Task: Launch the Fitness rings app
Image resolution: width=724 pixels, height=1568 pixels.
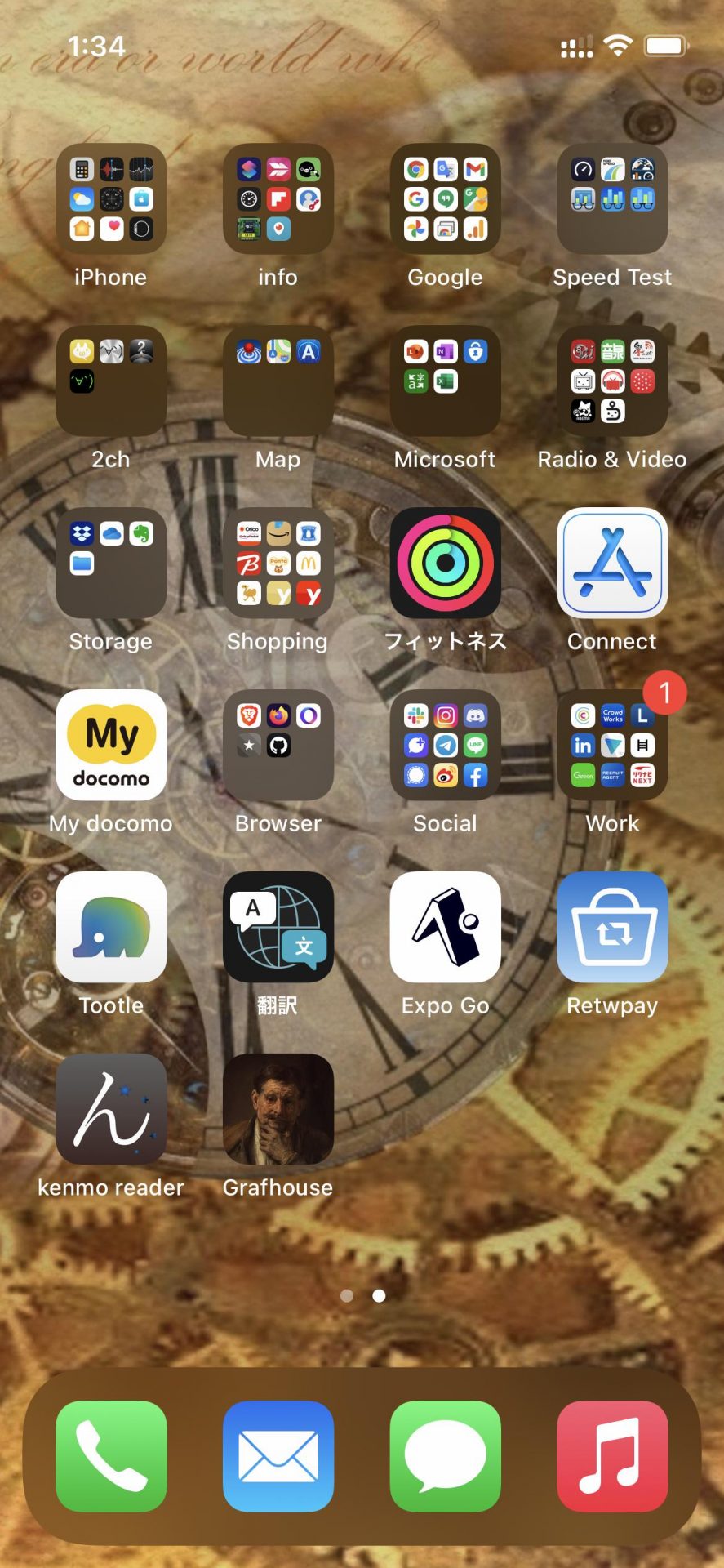Action: pos(445,563)
